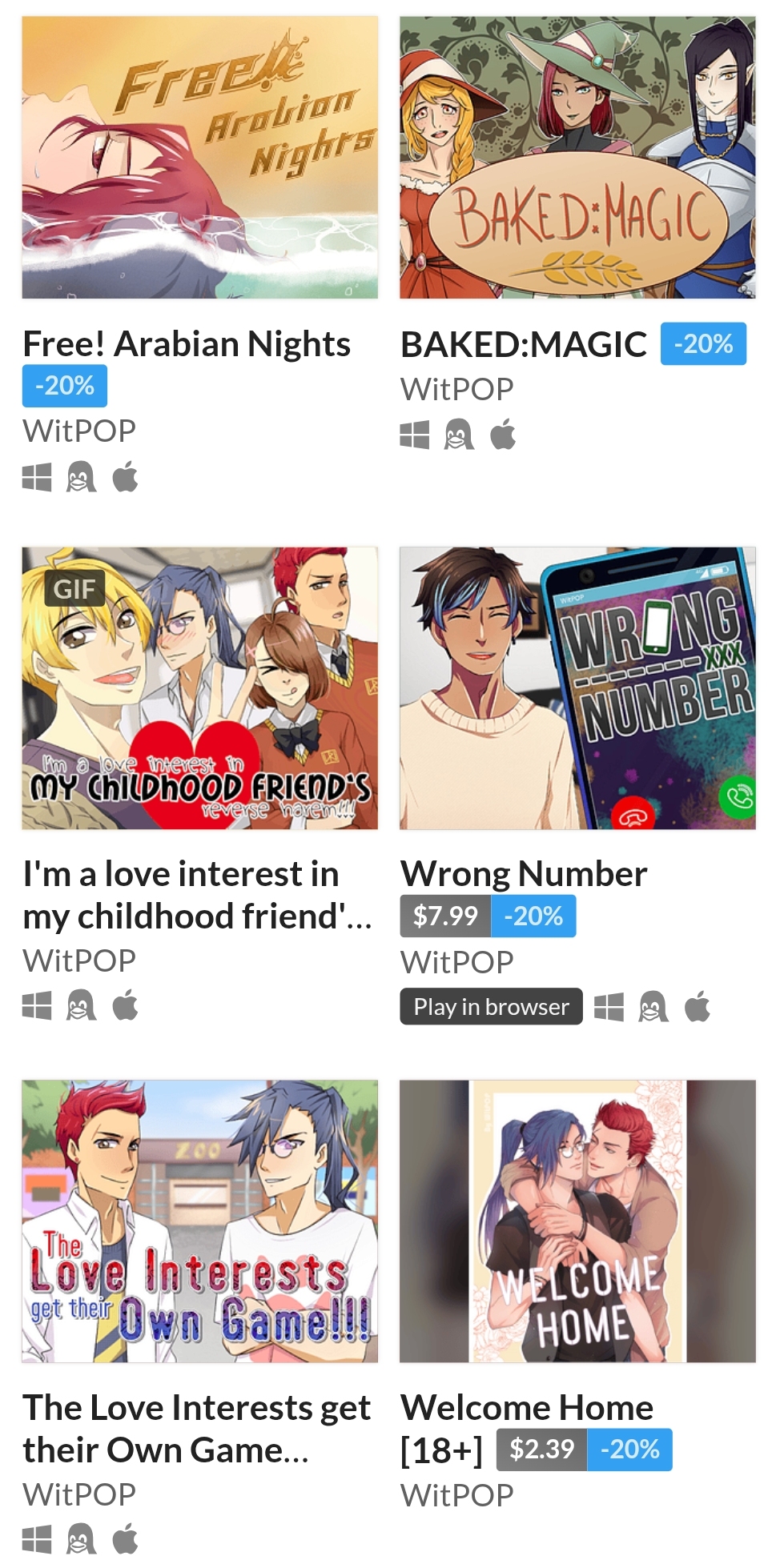Screen dimensions: 776x1568
Task: Open the childhood friend's reverse harem GIF tile
Action: [x=199, y=688]
